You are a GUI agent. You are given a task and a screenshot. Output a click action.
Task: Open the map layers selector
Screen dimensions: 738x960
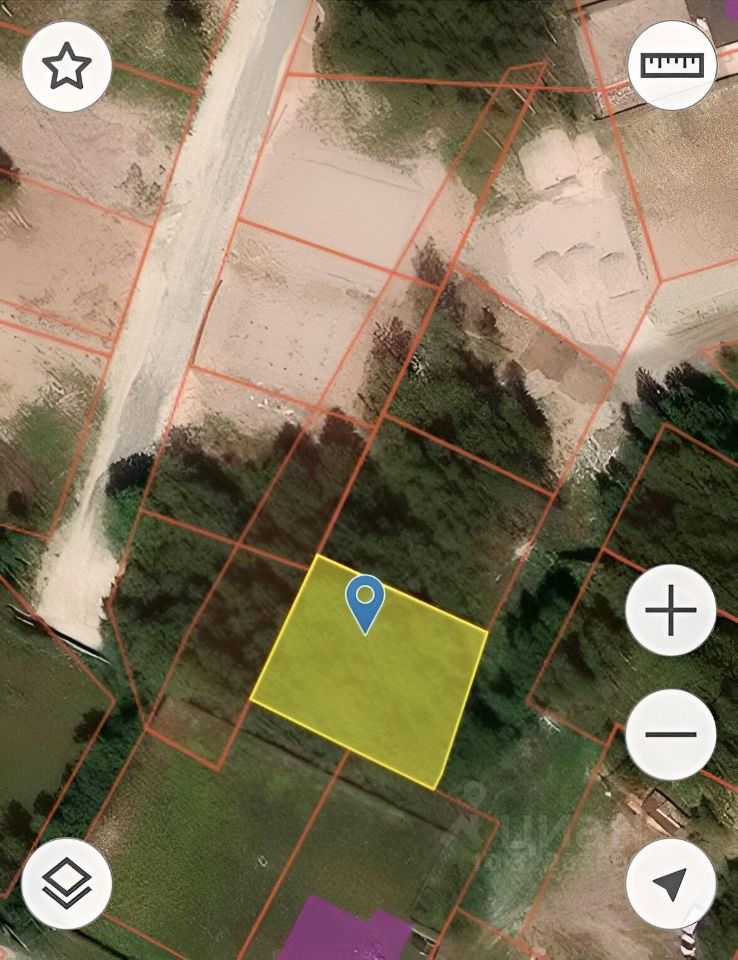coord(66,883)
